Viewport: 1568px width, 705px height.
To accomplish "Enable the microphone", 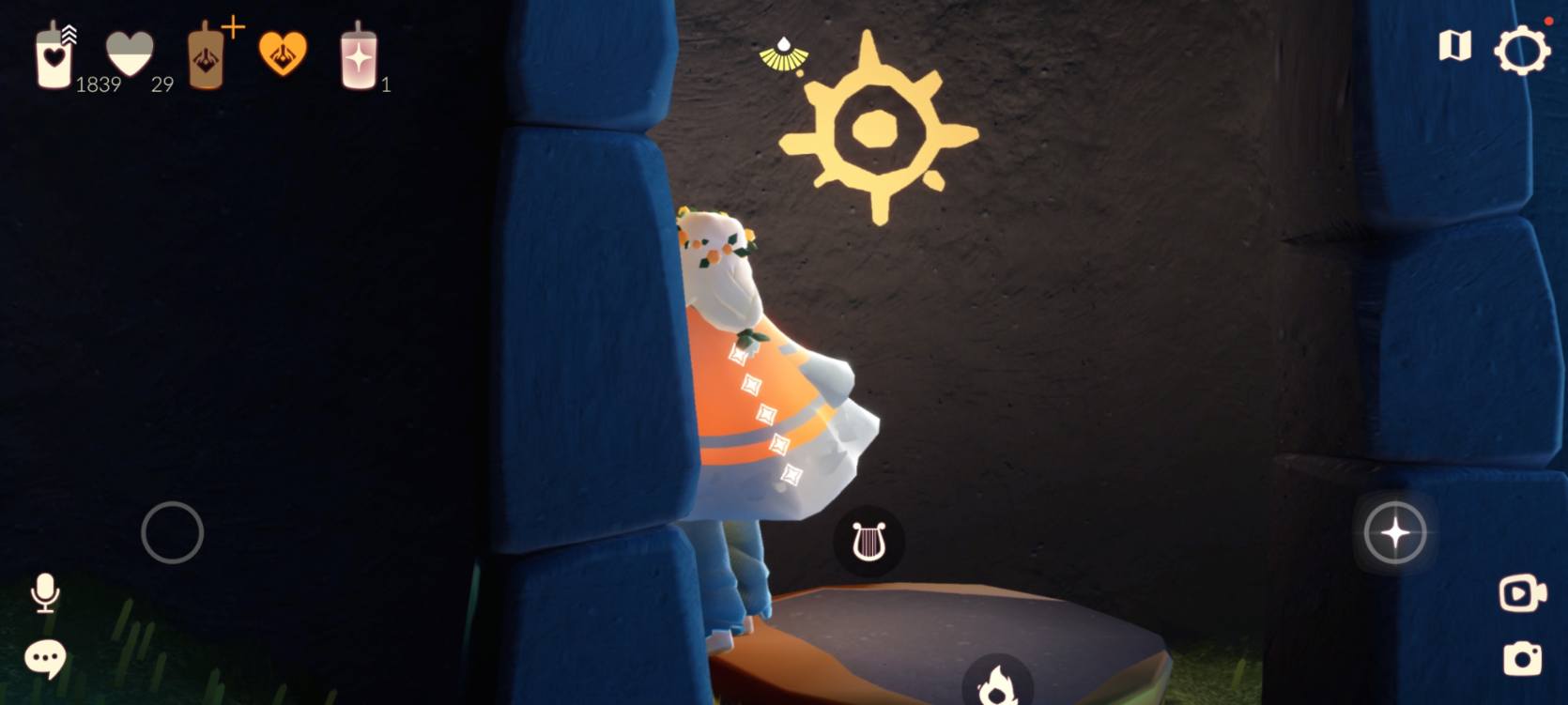I will (44, 593).
